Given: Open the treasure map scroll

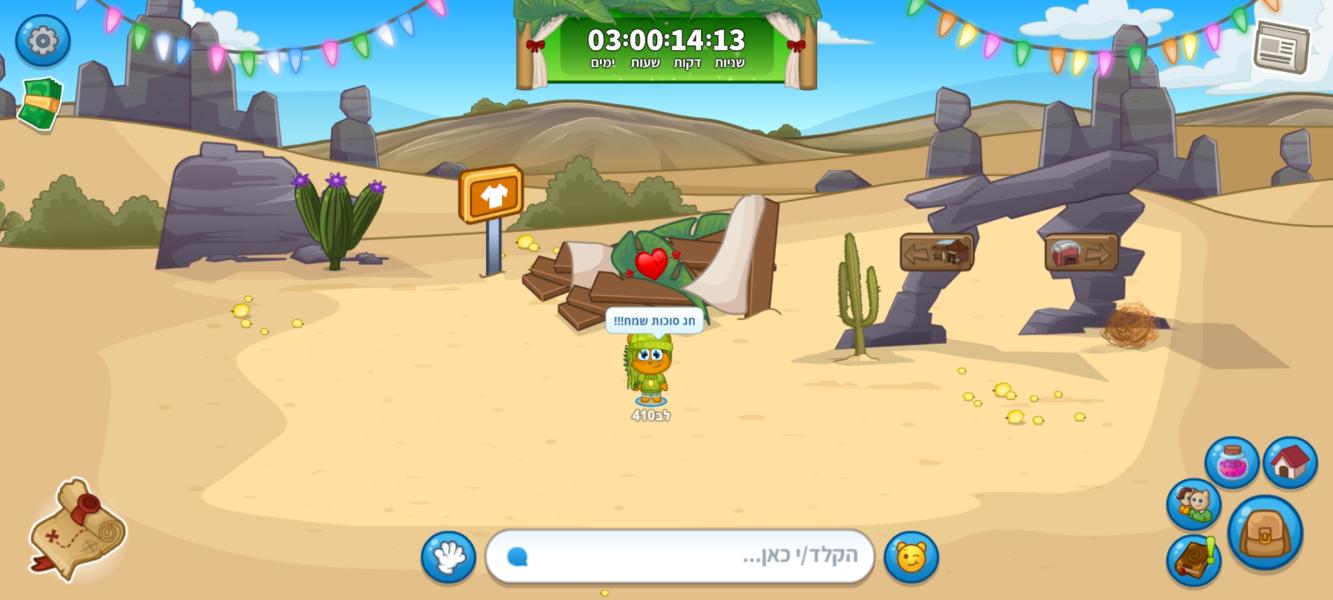Looking at the screenshot, I should click(77, 529).
